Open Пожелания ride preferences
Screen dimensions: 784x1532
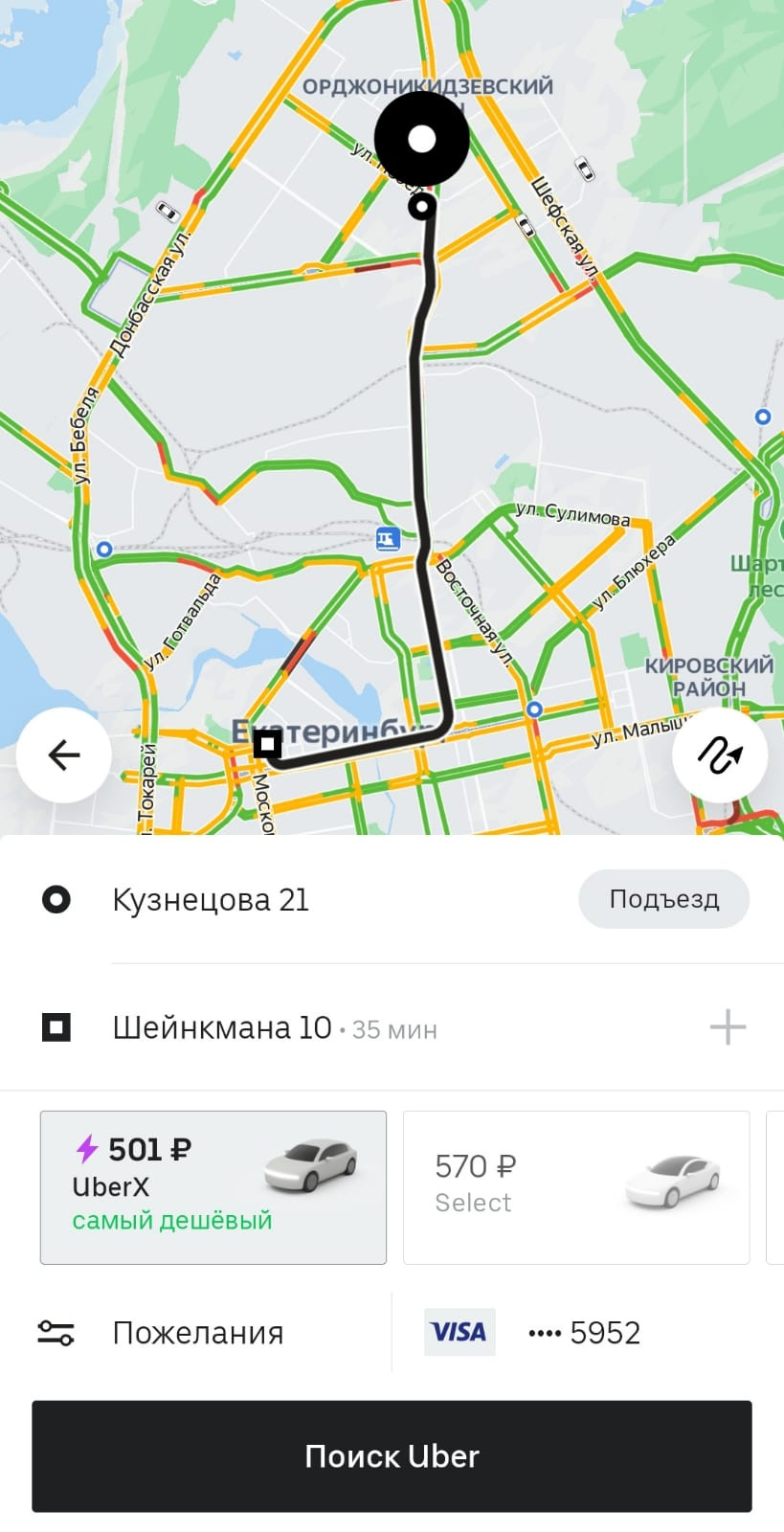[x=197, y=1333]
